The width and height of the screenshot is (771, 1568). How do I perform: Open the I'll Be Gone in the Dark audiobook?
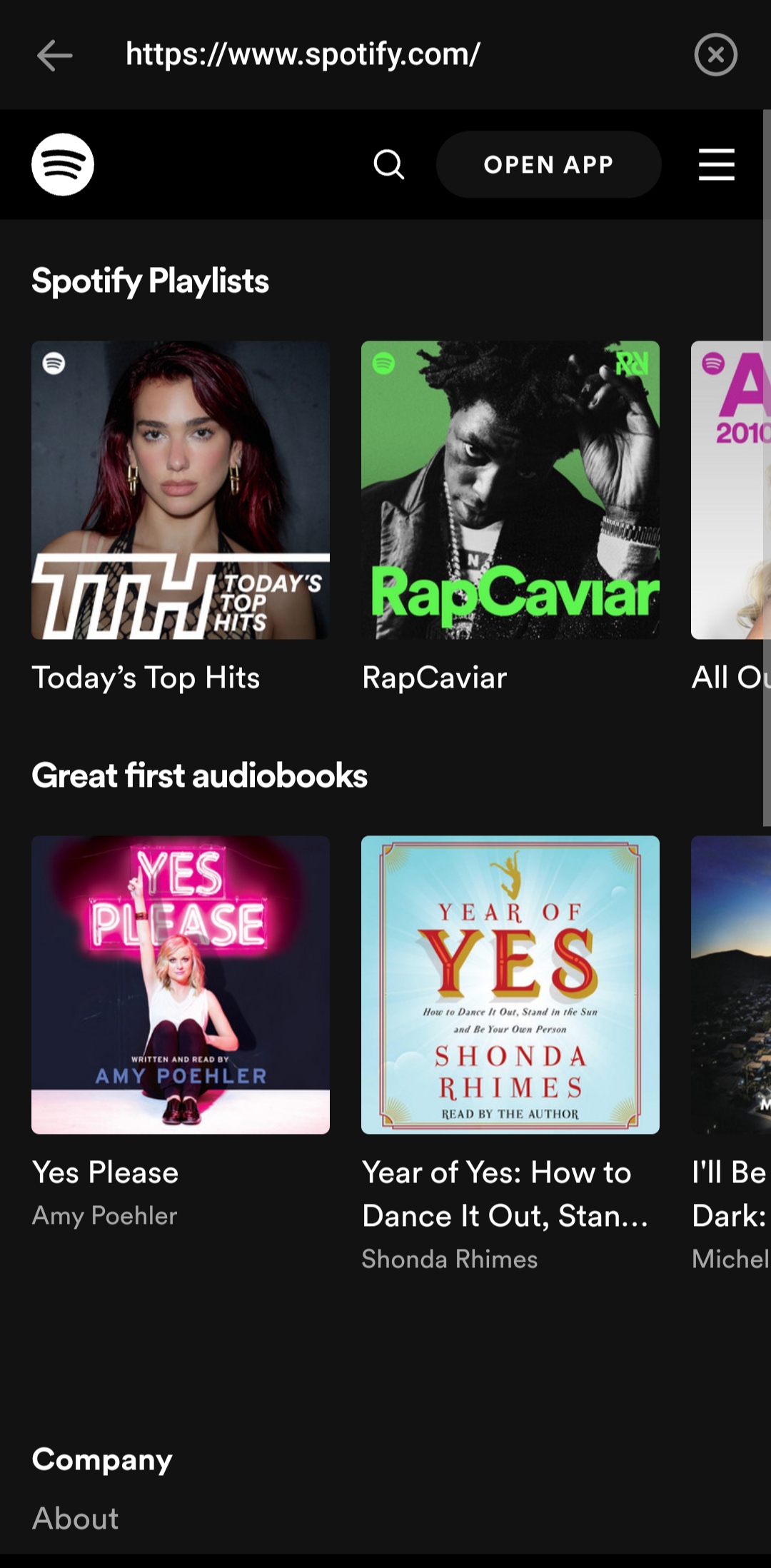pyautogui.click(x=728, y=985)
